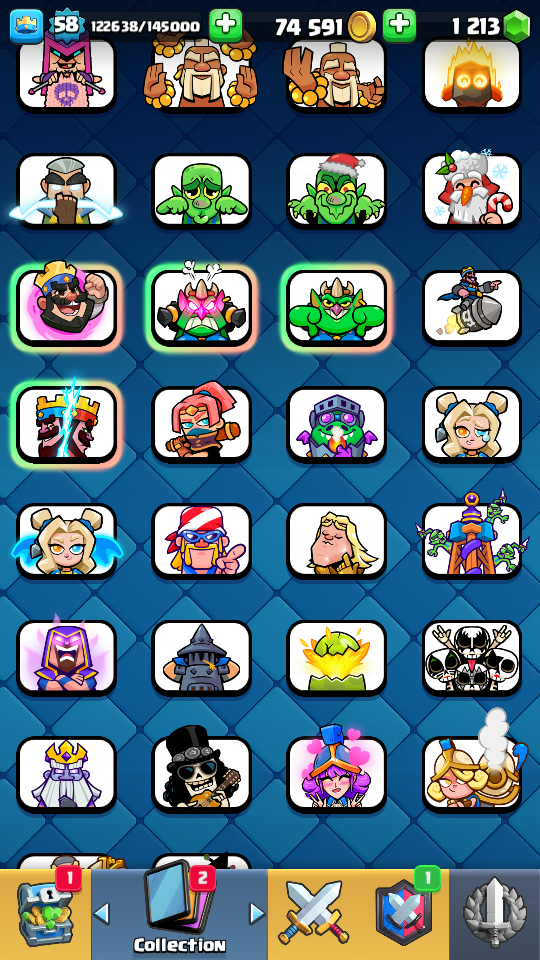
Task: Select the Santa hat goblin emote
Action: click(336, 191)
